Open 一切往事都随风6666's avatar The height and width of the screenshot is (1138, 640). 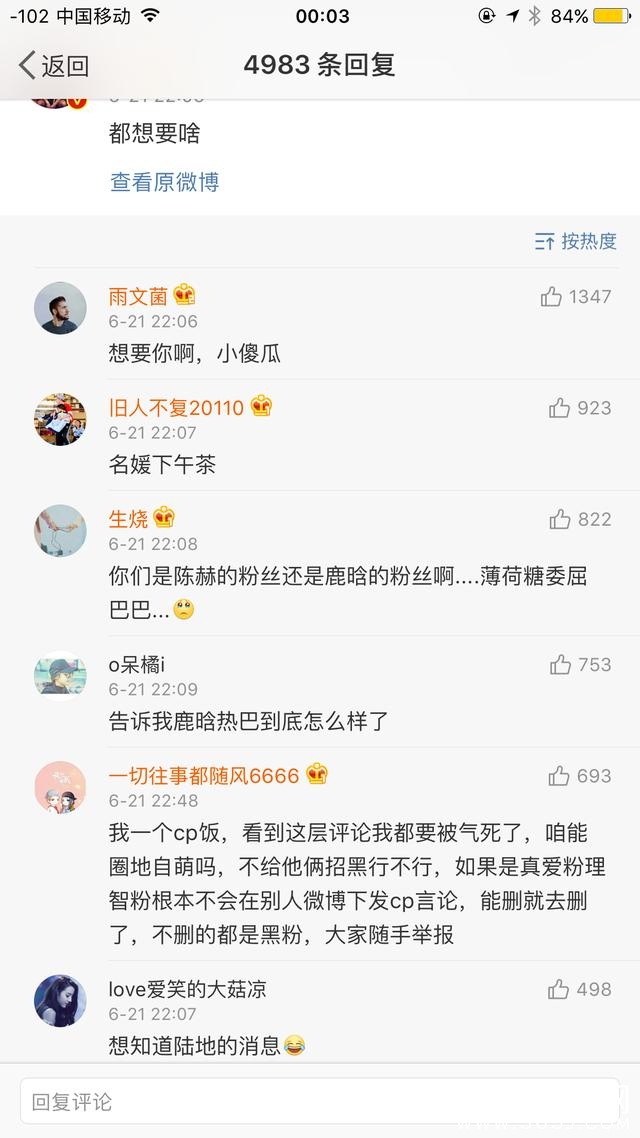point(60,787)
